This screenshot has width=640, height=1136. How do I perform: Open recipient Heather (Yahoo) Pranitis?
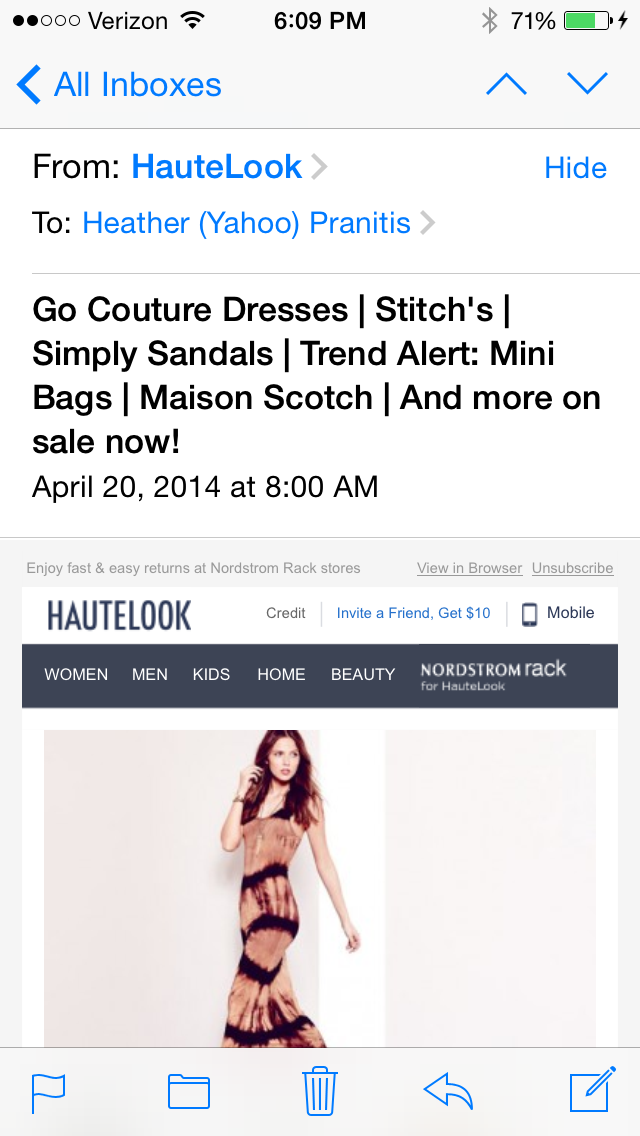point(246,222)
